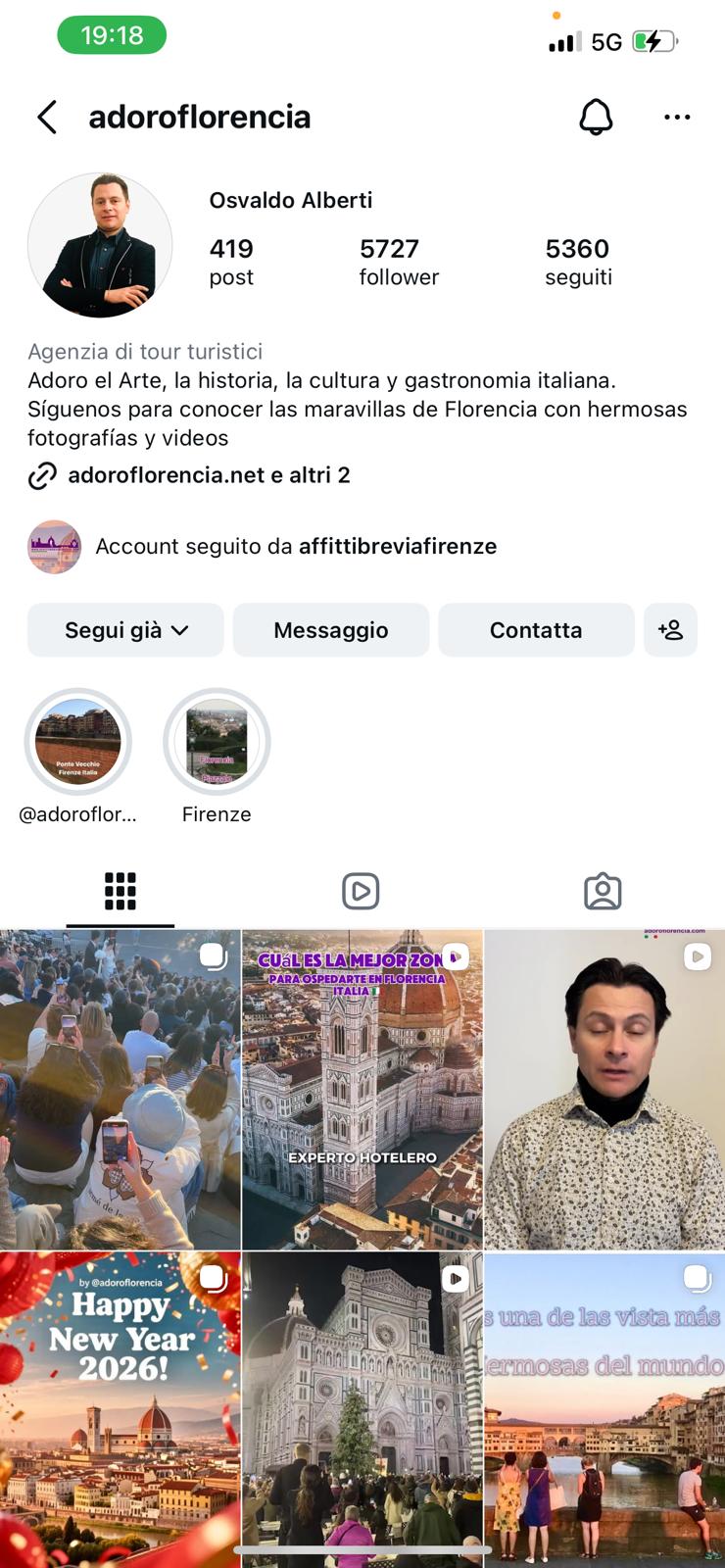Open the options menu with three dots

[x=677, y=117]
